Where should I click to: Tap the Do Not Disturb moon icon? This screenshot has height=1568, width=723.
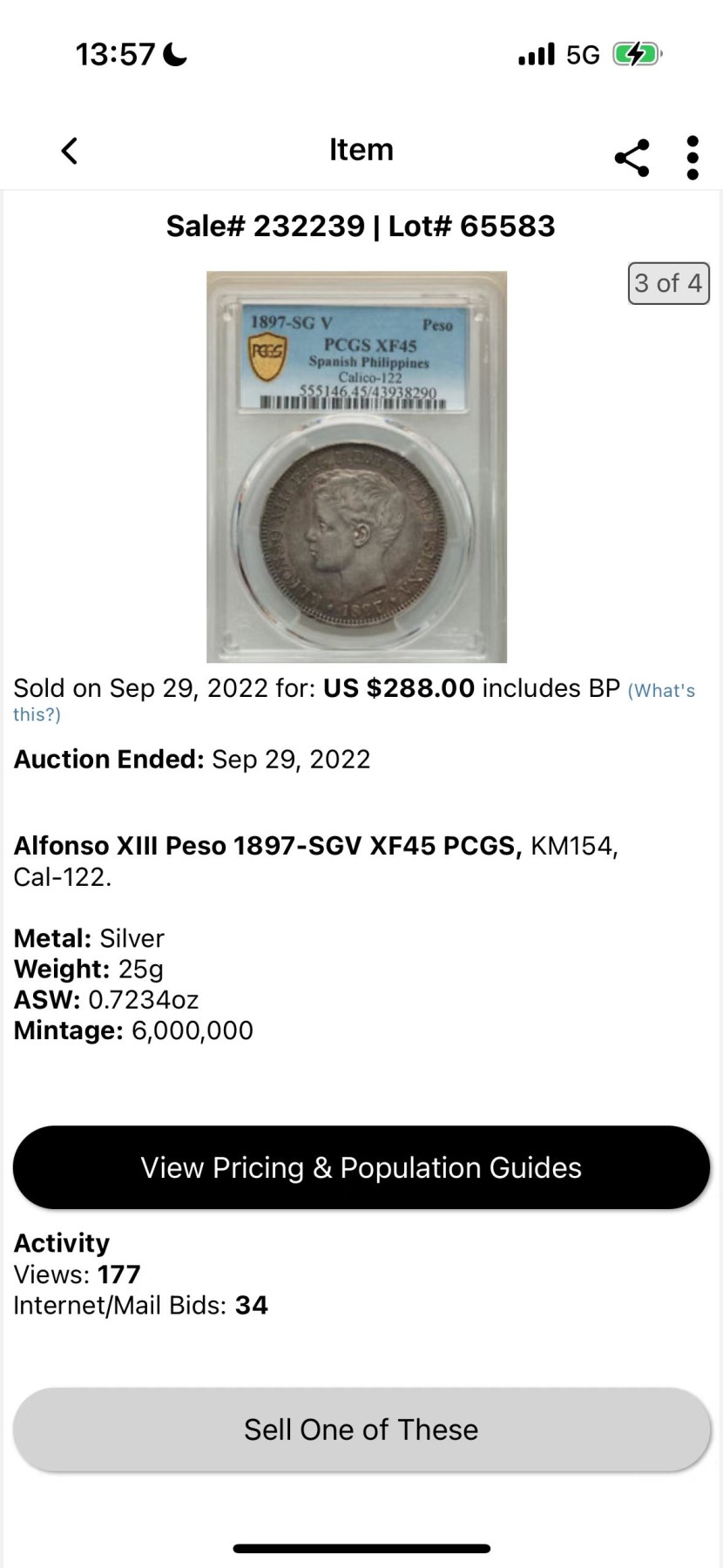[173, 52]
